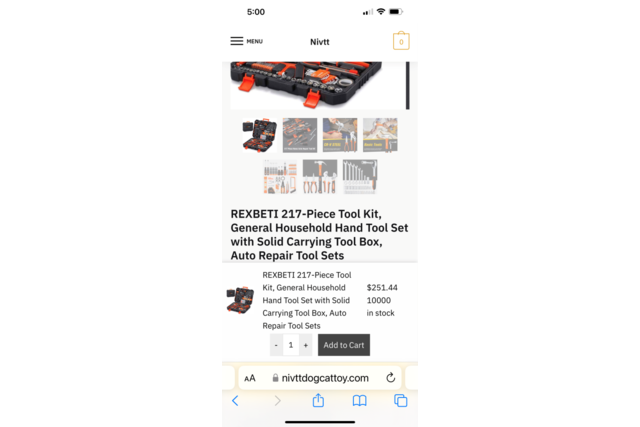Increase quantity with plus button

point(306,345)
